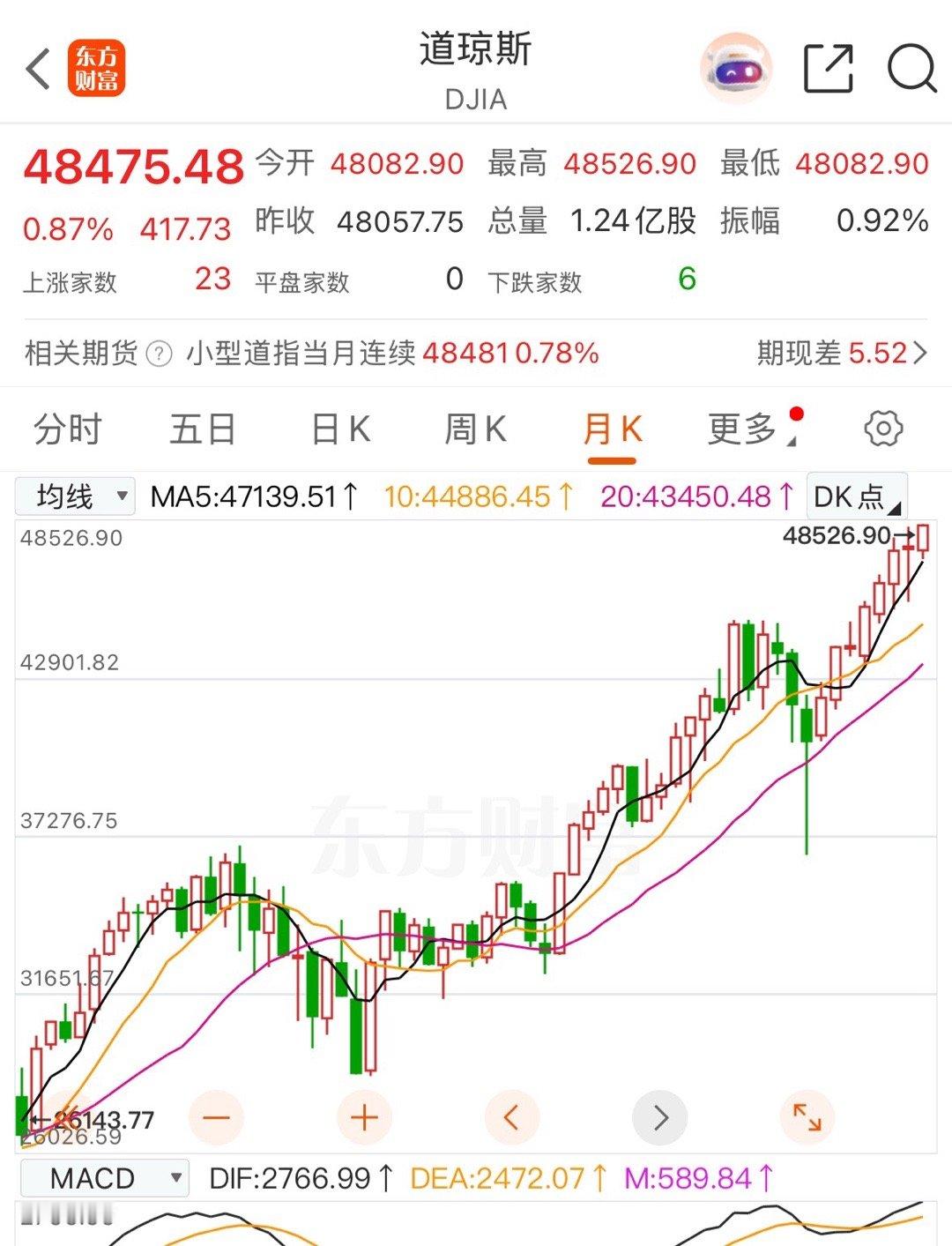Pan chart right using the right chevron
Image resolution: width=952 pixels, height=1246 pixels.
(x=659, y=1115)
